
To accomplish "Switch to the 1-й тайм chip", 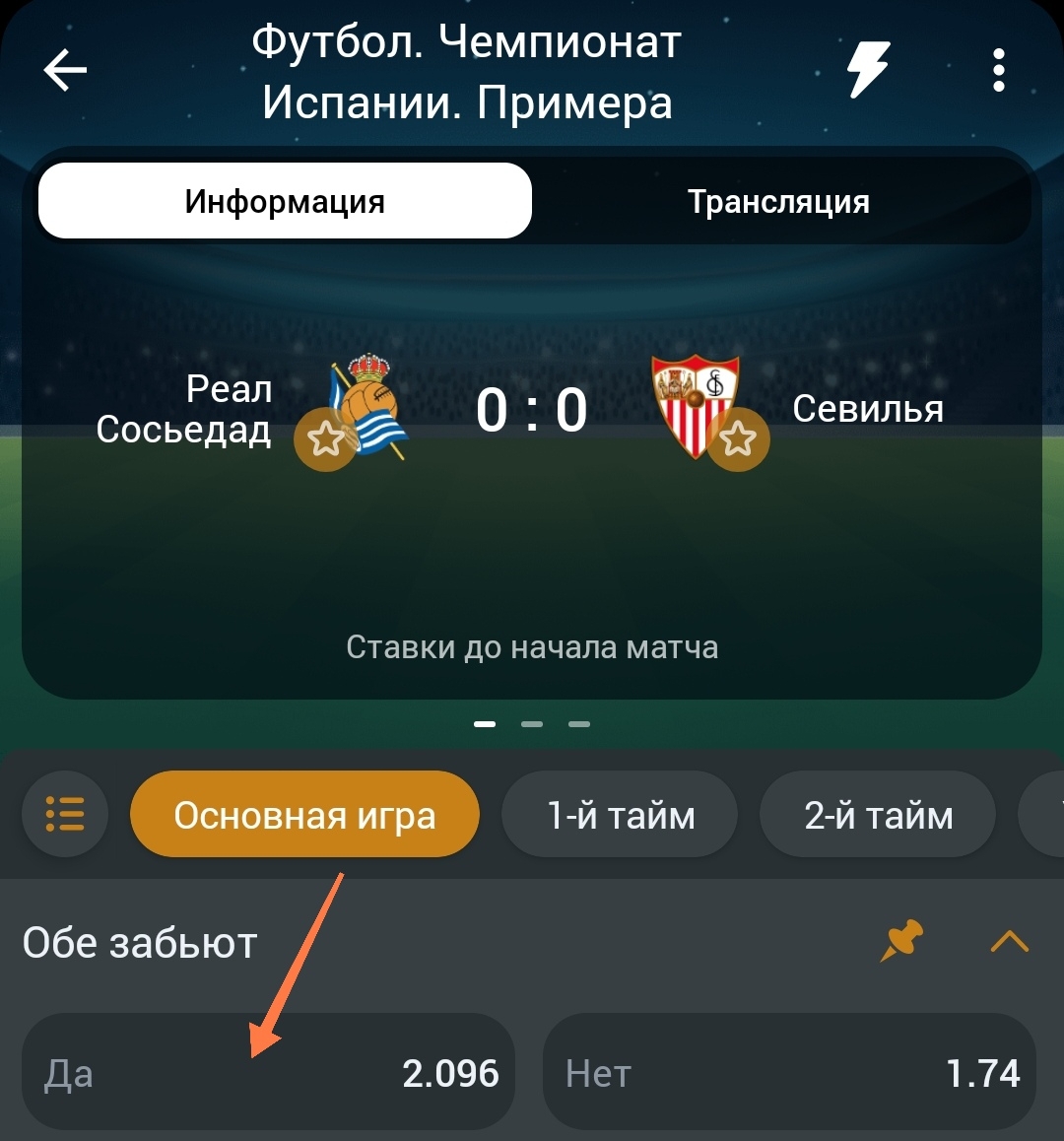I will 621,815.
